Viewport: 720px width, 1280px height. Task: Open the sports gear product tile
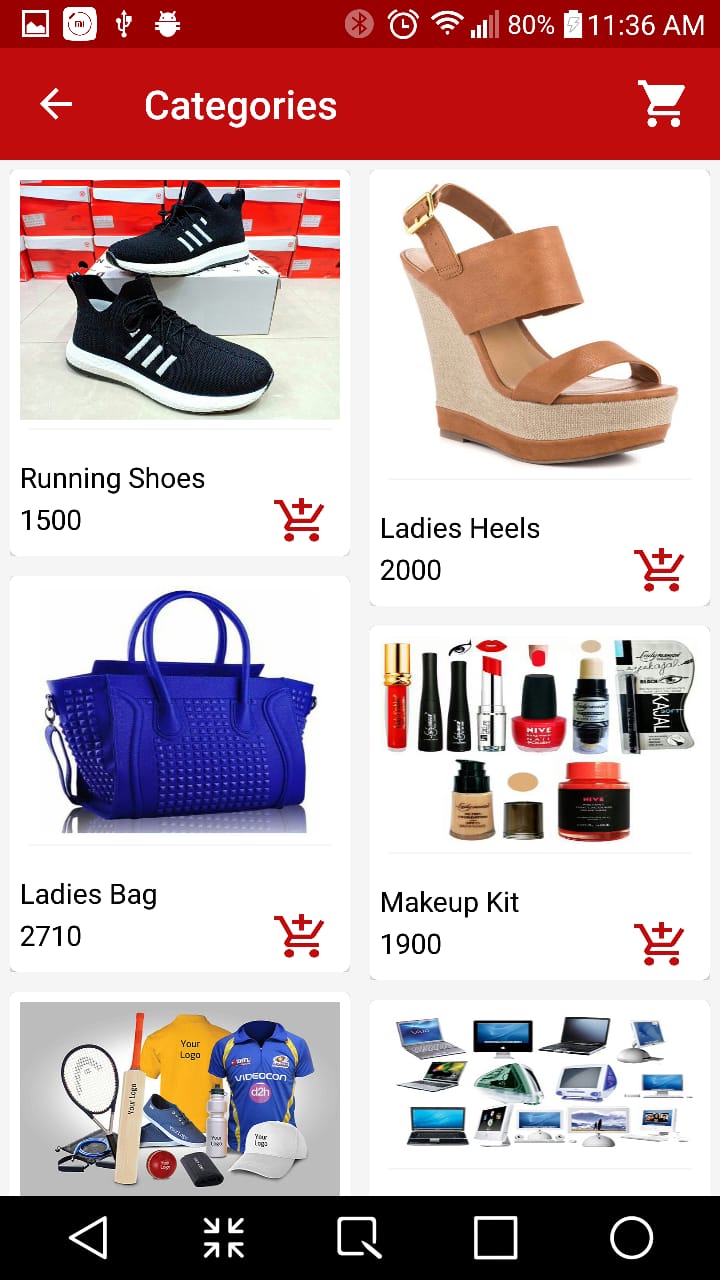(x=180, y=1095)
